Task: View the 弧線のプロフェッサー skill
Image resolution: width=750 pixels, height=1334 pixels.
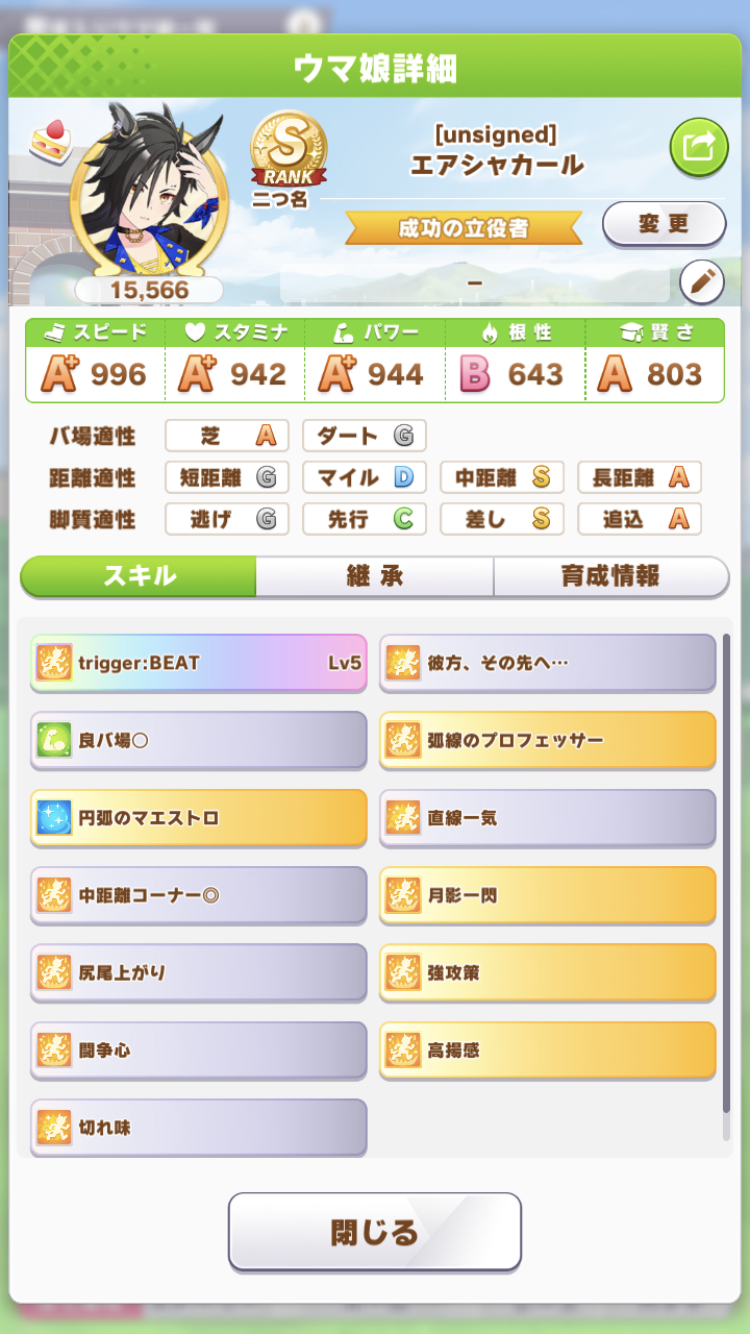Action: click(x=547, y=740)
